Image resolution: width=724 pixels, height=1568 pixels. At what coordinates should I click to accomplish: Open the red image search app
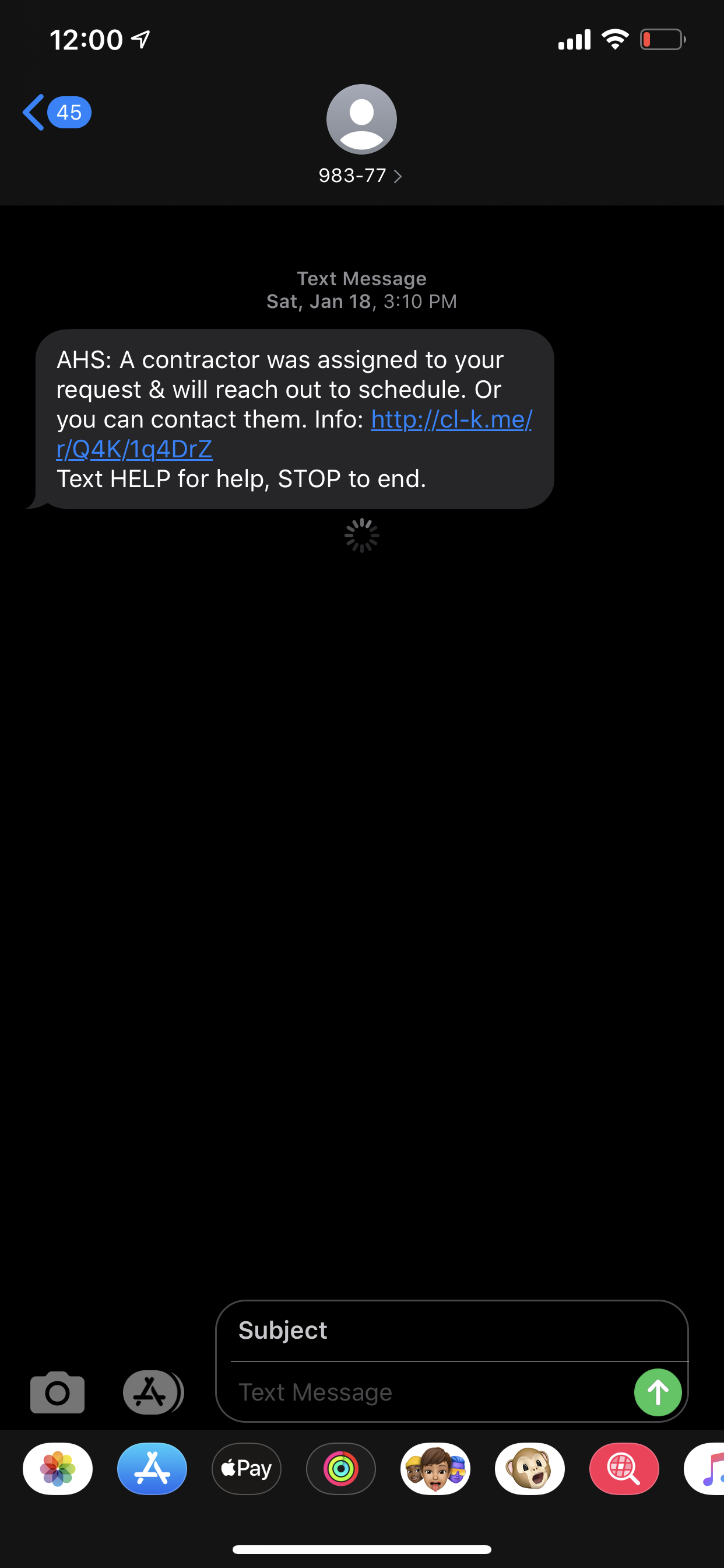pos(624,1468)
